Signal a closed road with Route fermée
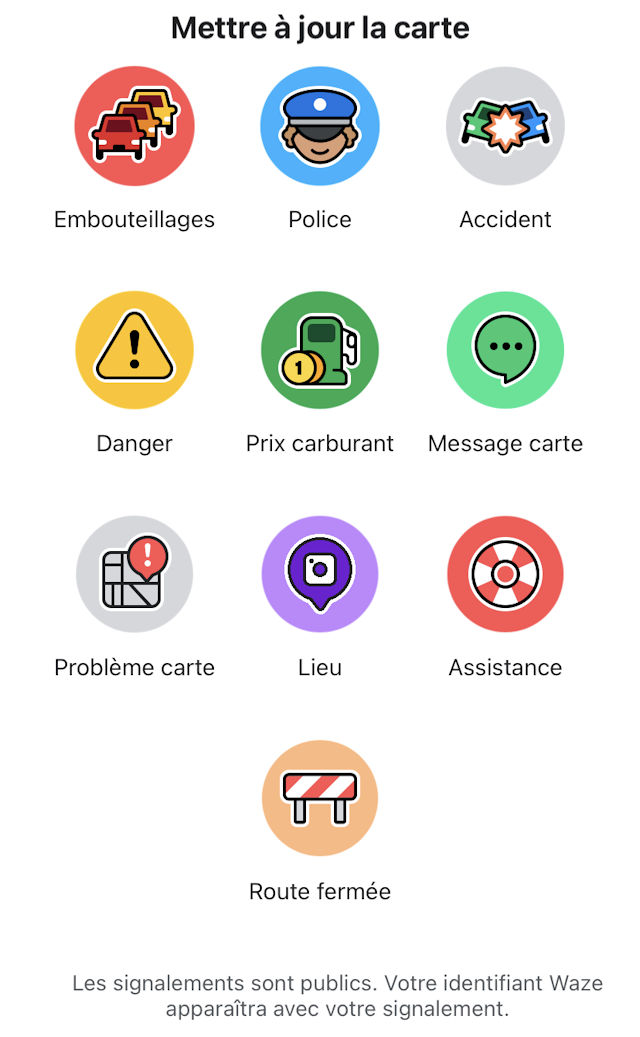 (320, 799)
